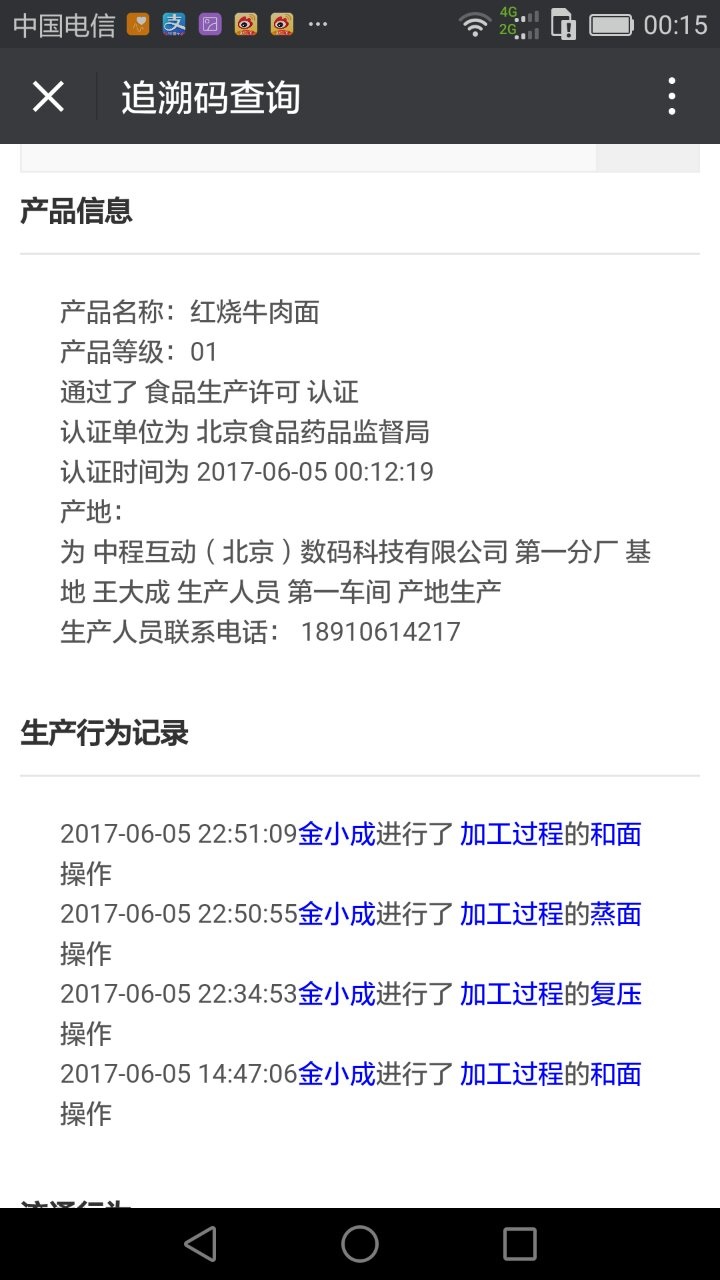Screen dimensions: 720x1280
Task: Open 加工过程 link in the 14:47:06 record
Action: coord(512,1074)
